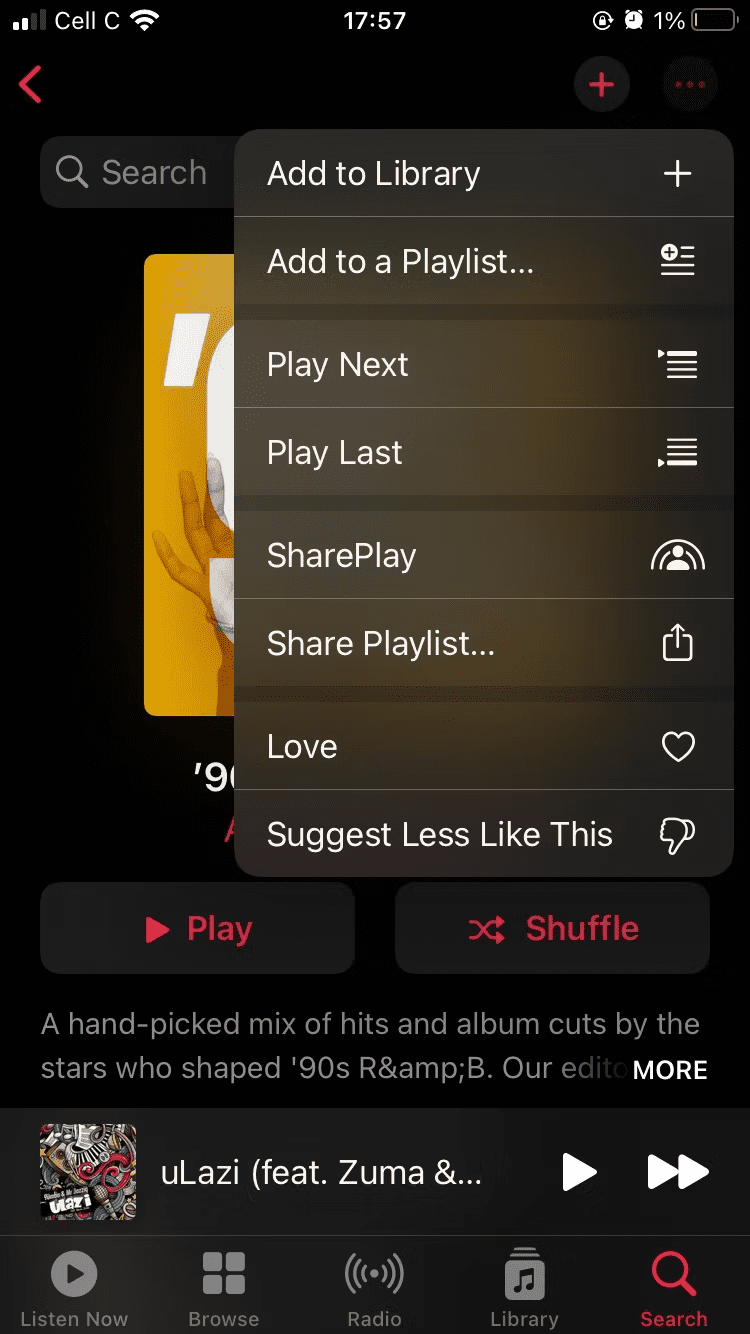Tap the thumbs-down Suggest Less icon
The width and height of the screenshot is (750, 1334).
(677, 834)
